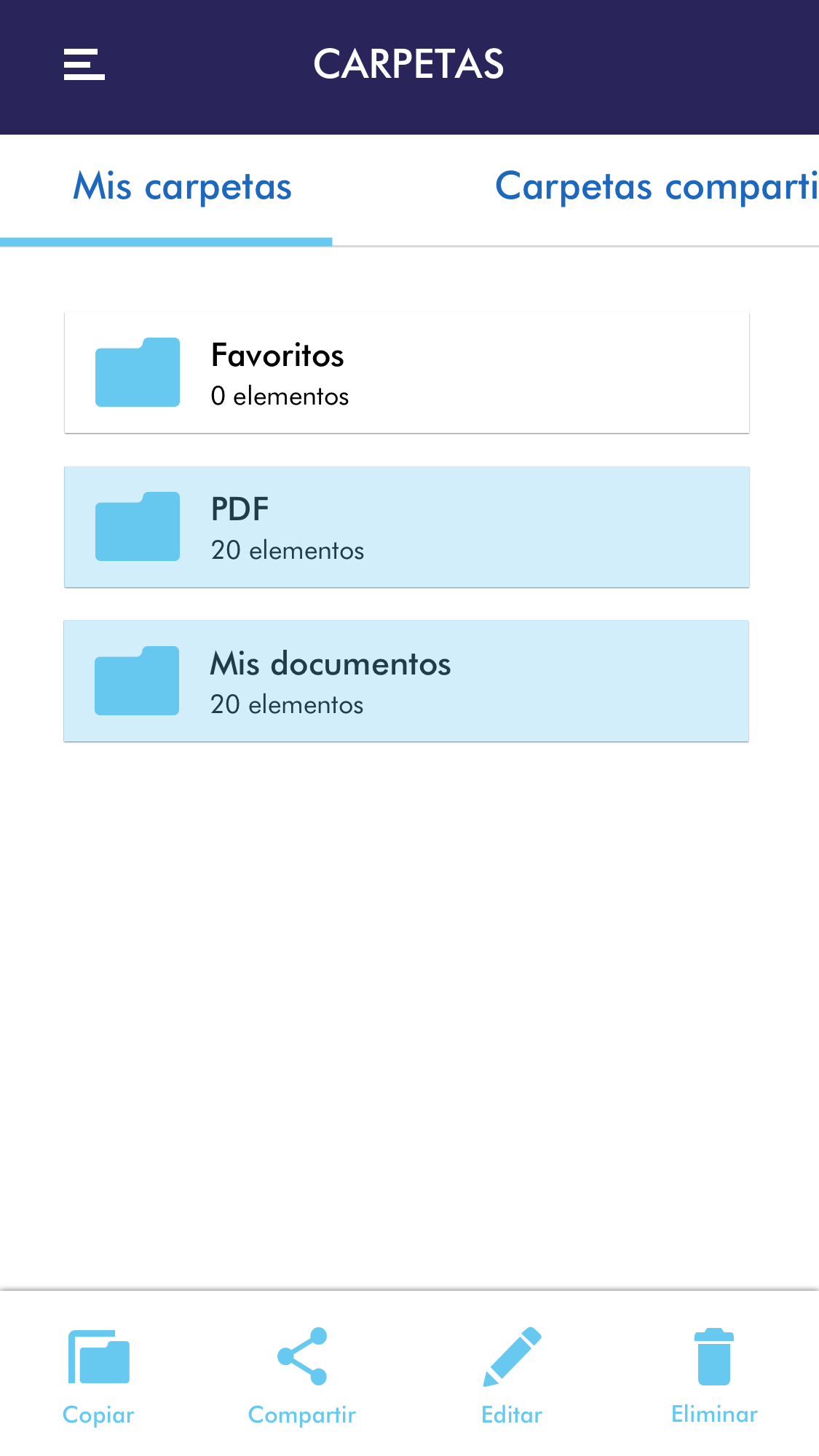
Task: Open the hamburger drawer menu
Action: point(84,64)
